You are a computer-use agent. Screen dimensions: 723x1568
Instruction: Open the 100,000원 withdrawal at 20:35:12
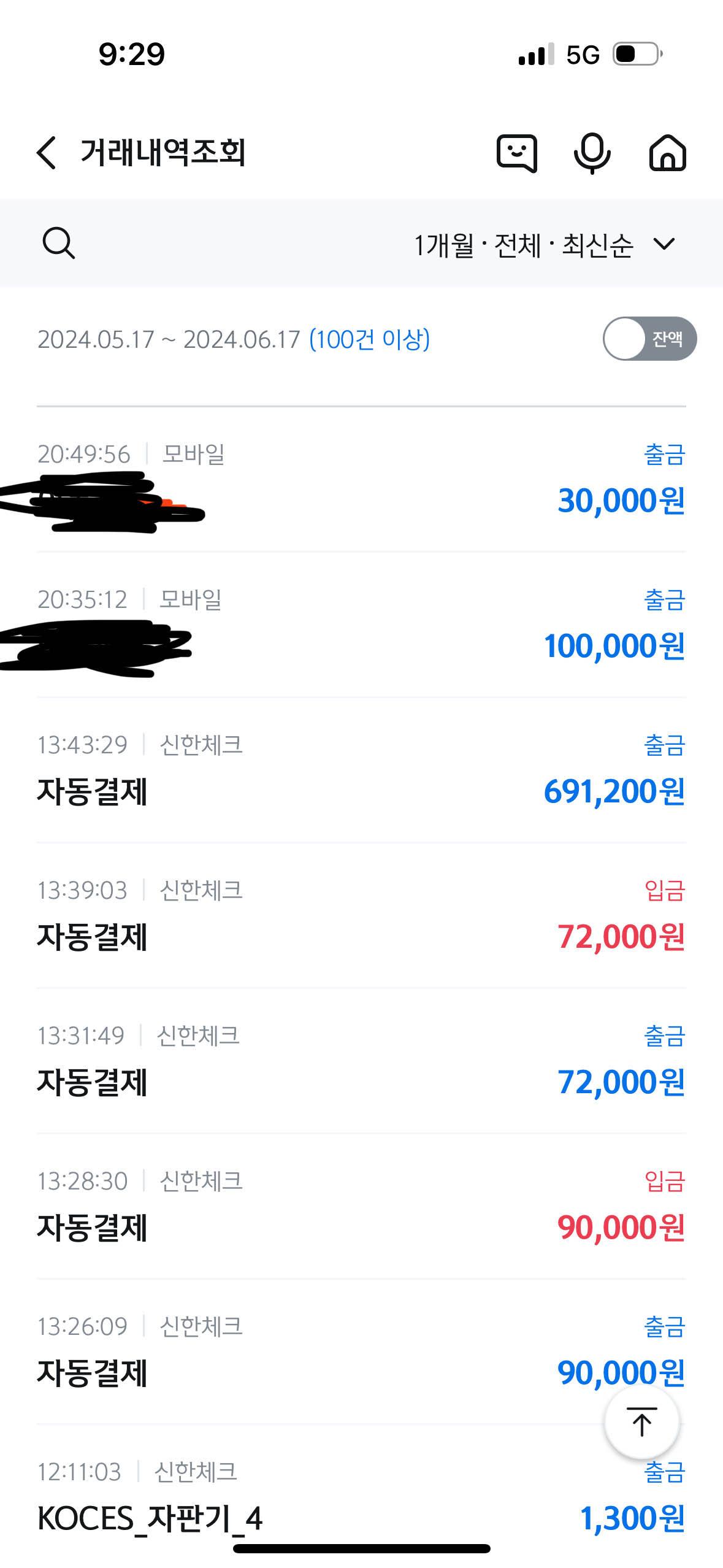click(361, 625)
